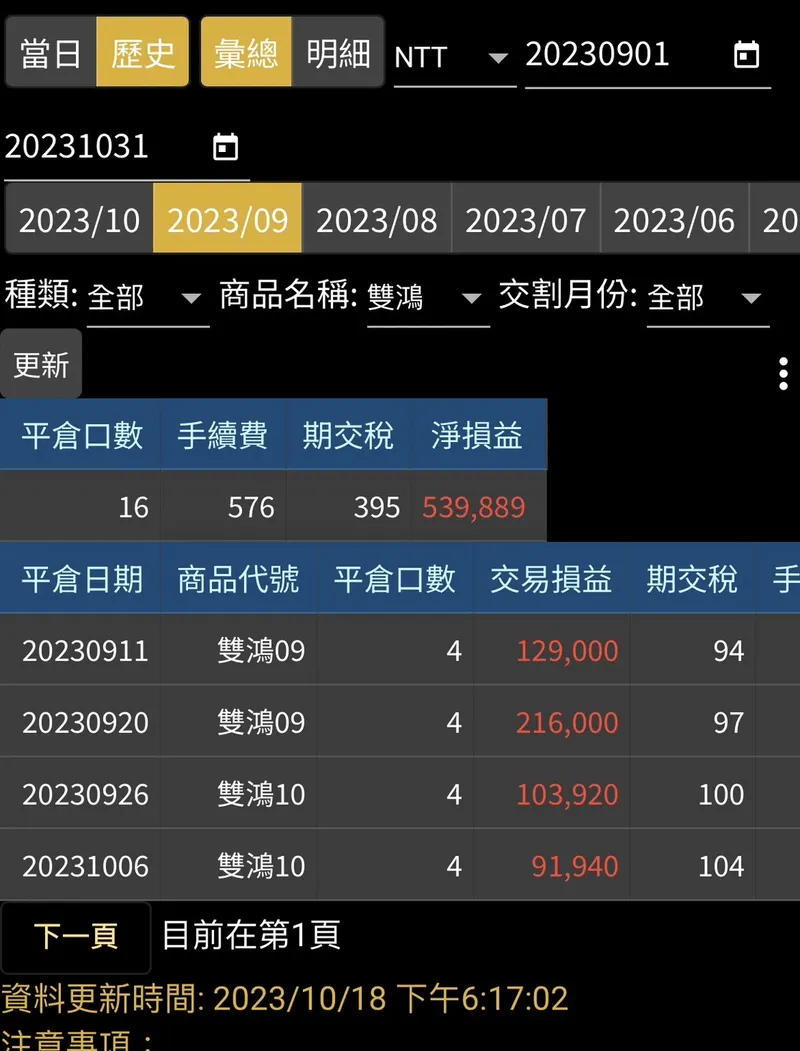Go to next page with 下一頁
The height and width of the screenshot is (1051, 800).
pos(76,936)
